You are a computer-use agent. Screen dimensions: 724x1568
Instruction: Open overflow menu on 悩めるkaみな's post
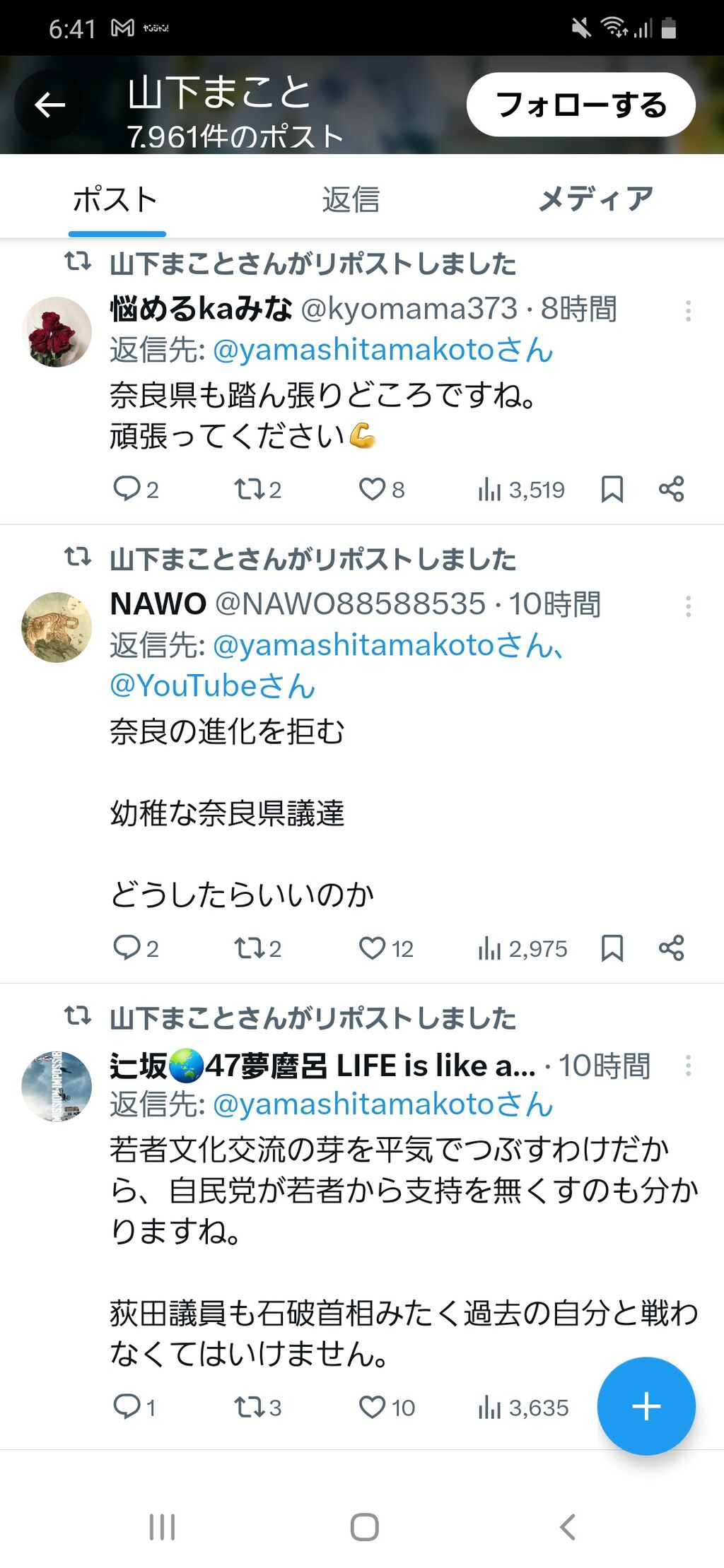(x=688, y=311)
